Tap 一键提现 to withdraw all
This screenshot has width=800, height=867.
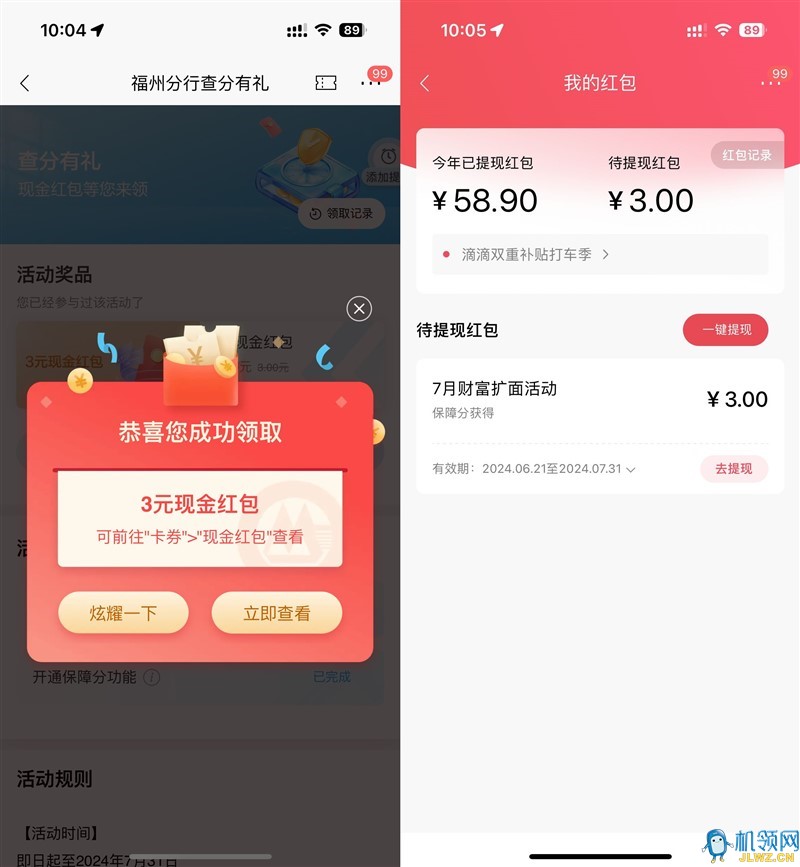pos(725,329)
